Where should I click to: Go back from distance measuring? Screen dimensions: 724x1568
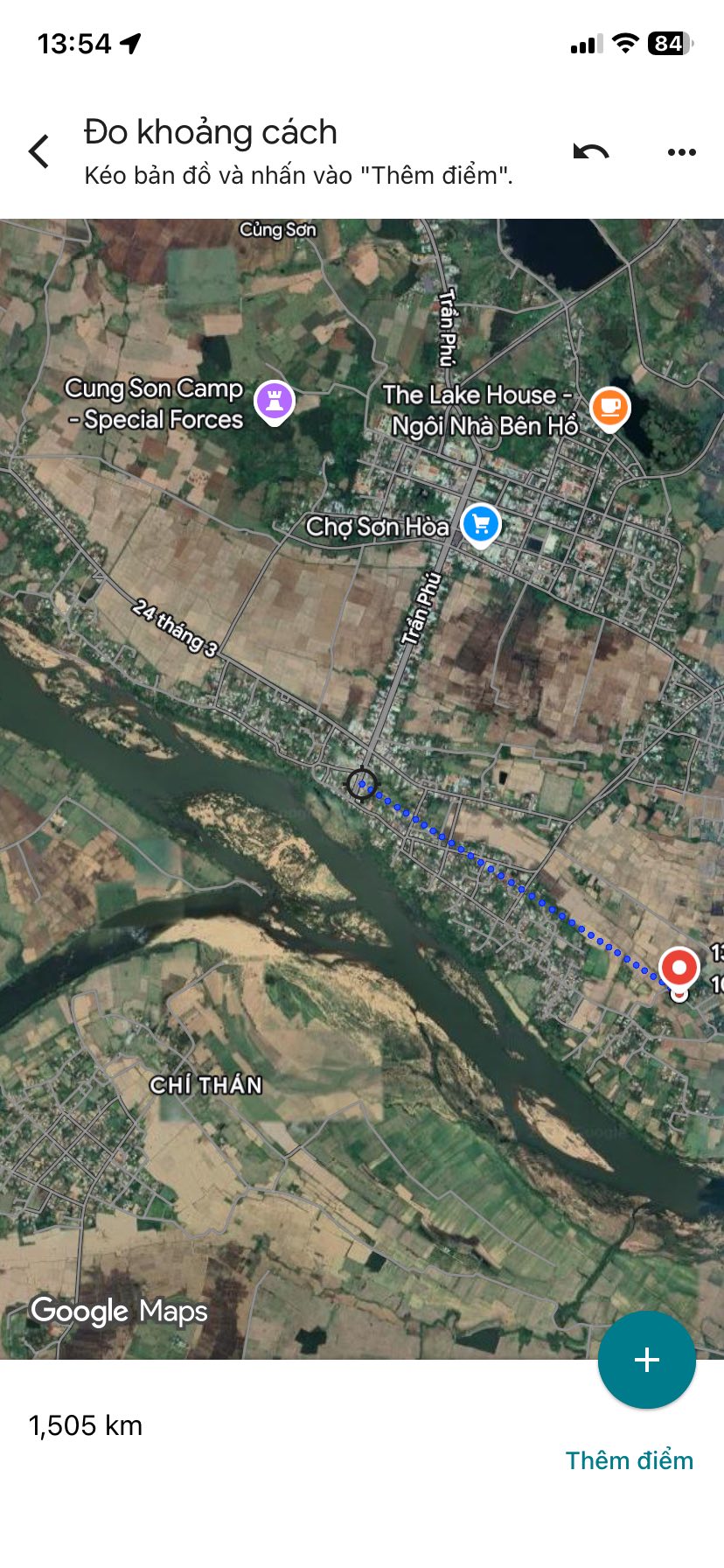(39, 151)
